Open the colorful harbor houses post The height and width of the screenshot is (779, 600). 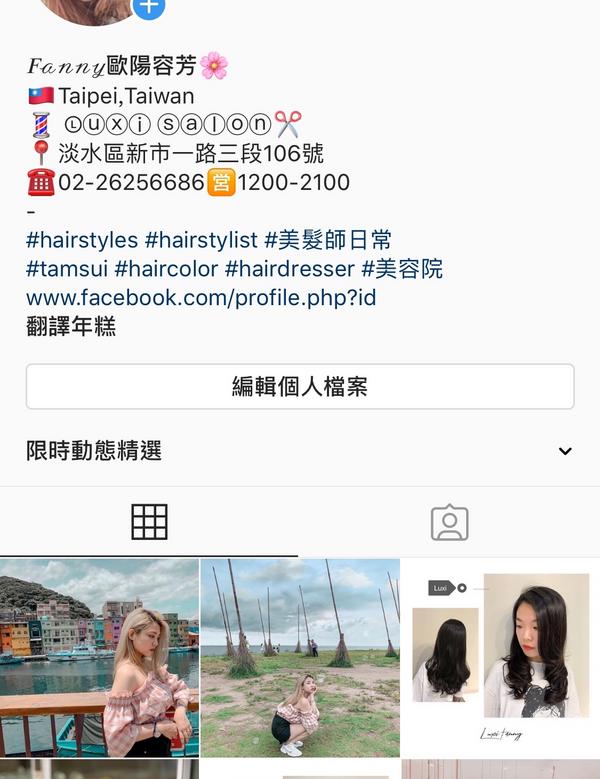(99, 657)
